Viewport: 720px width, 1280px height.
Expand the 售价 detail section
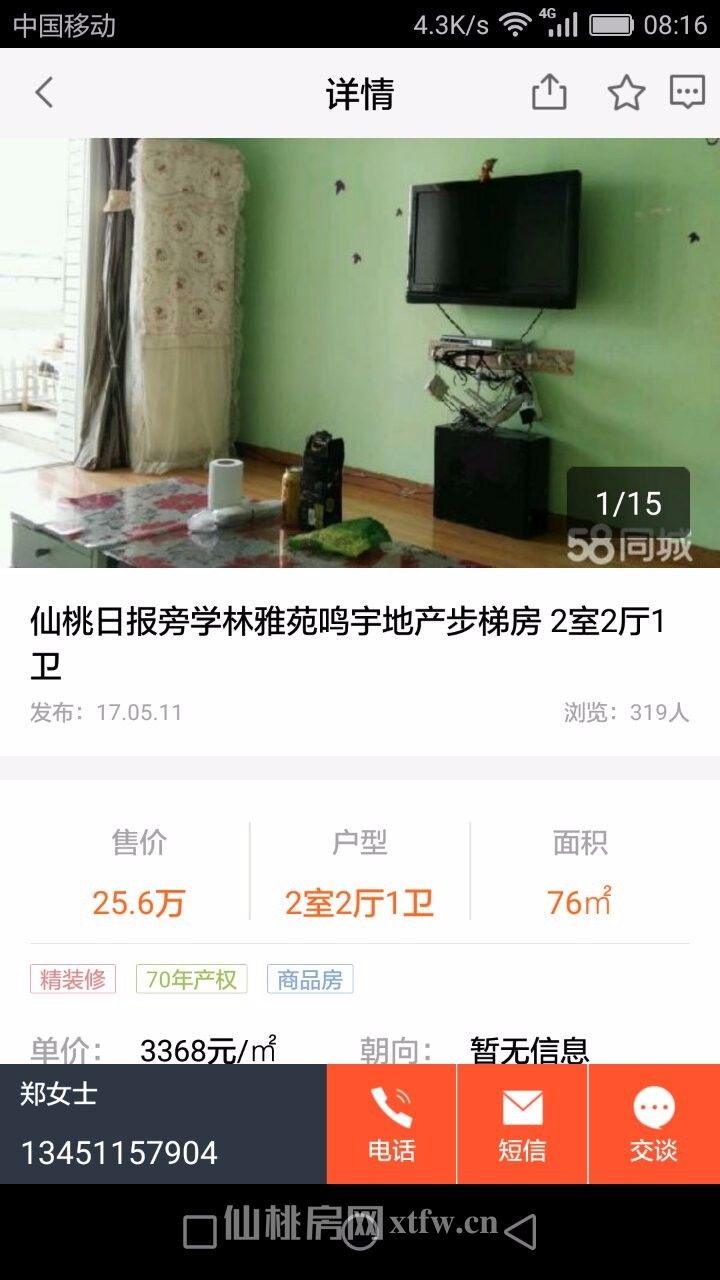coord(140,870)
